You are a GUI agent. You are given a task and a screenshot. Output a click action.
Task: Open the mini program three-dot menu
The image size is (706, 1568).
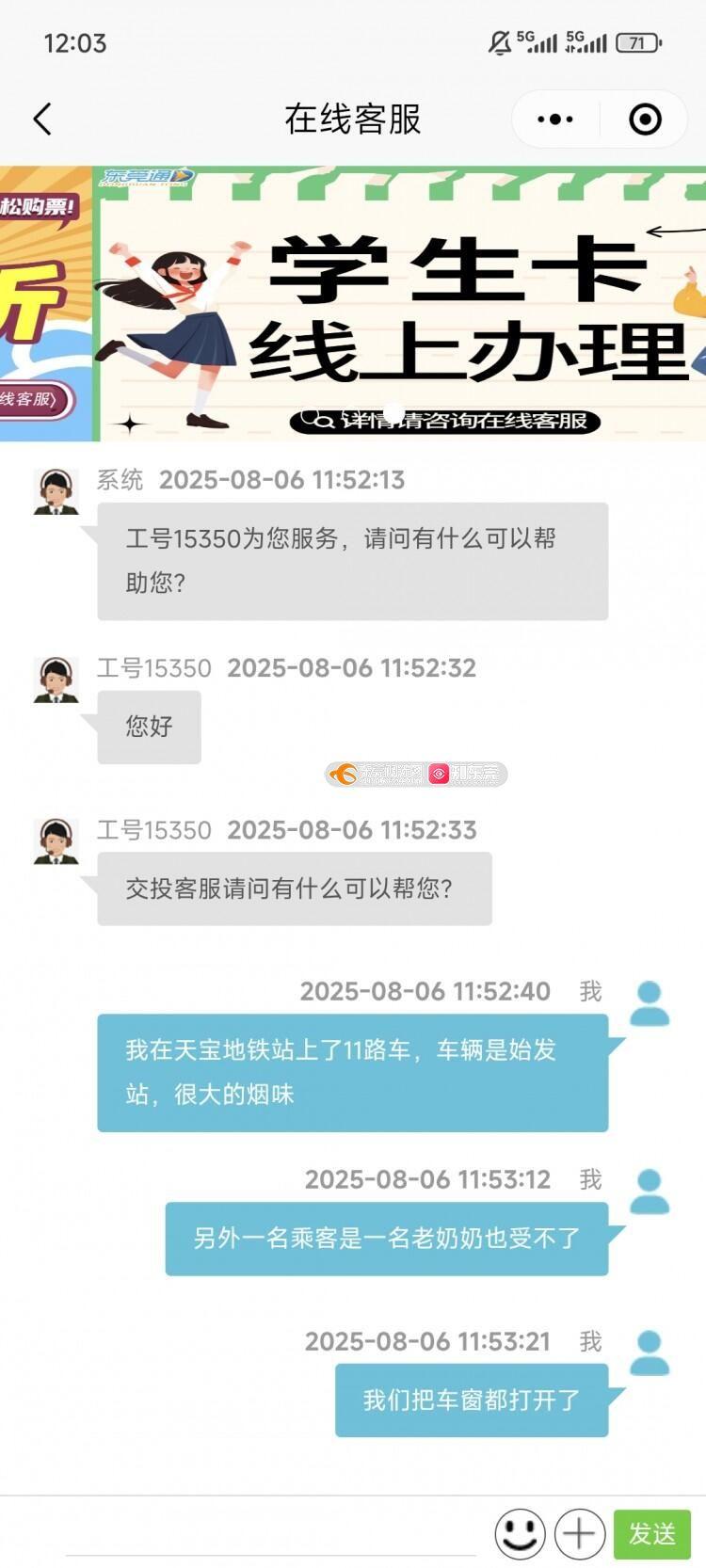coord(554,120)
